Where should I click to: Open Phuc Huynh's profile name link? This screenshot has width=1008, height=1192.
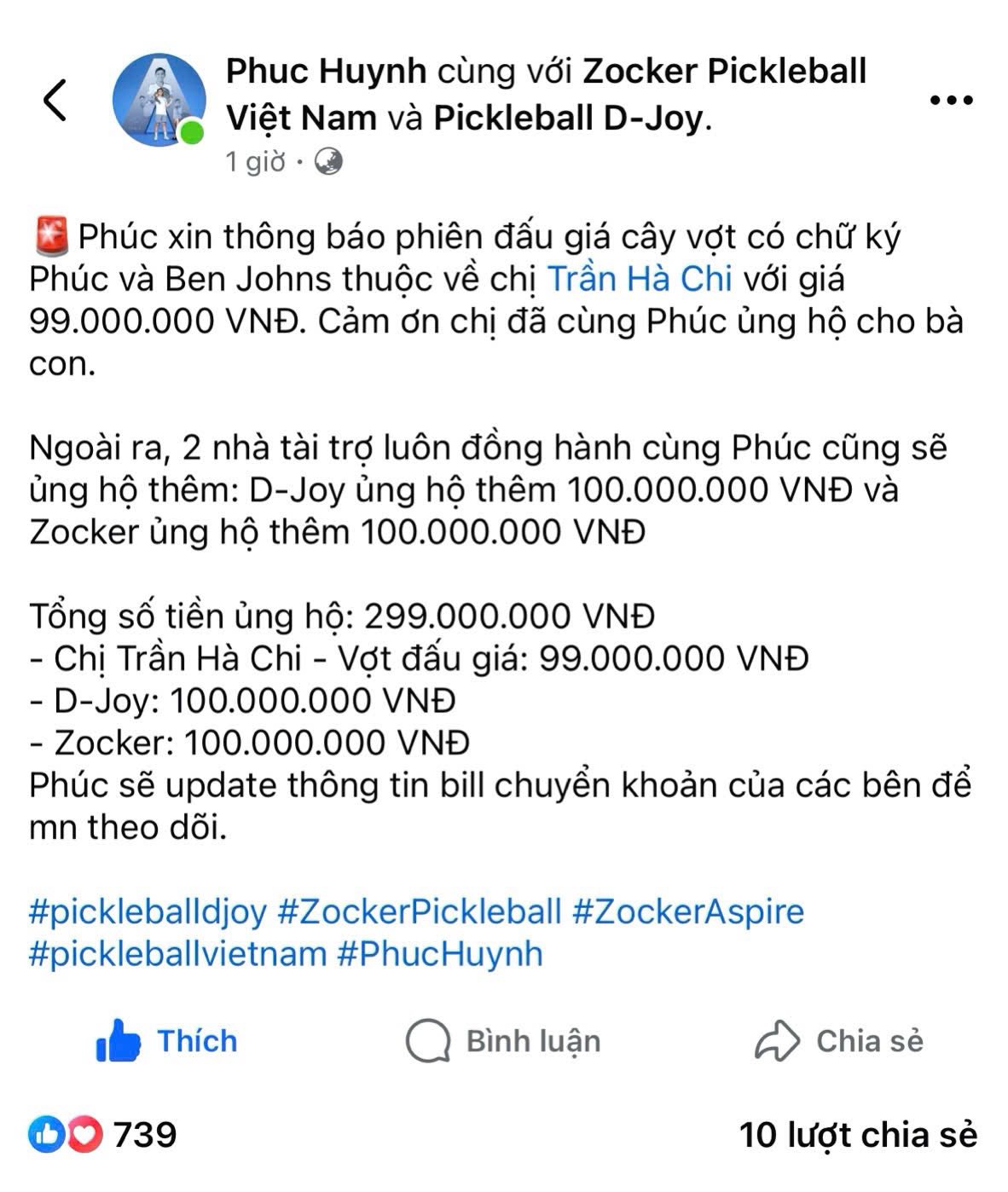326,71
